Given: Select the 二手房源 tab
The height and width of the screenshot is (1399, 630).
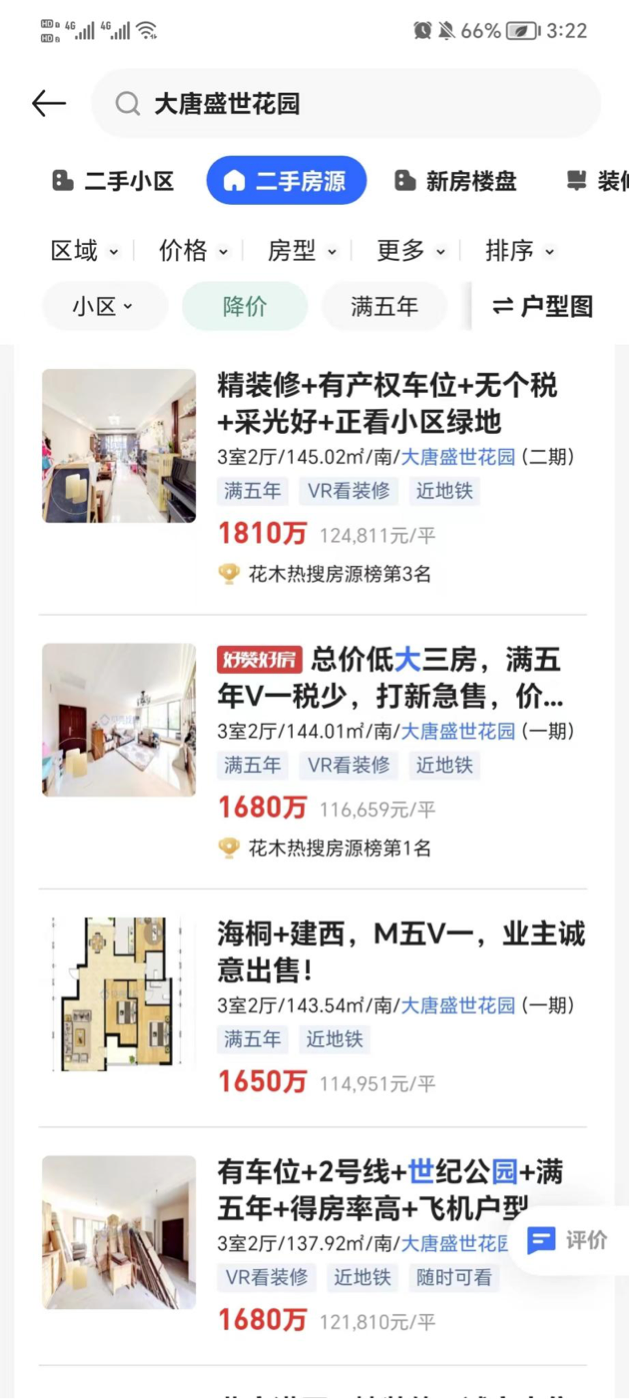Looking at the screenshot, I should 286,181.
